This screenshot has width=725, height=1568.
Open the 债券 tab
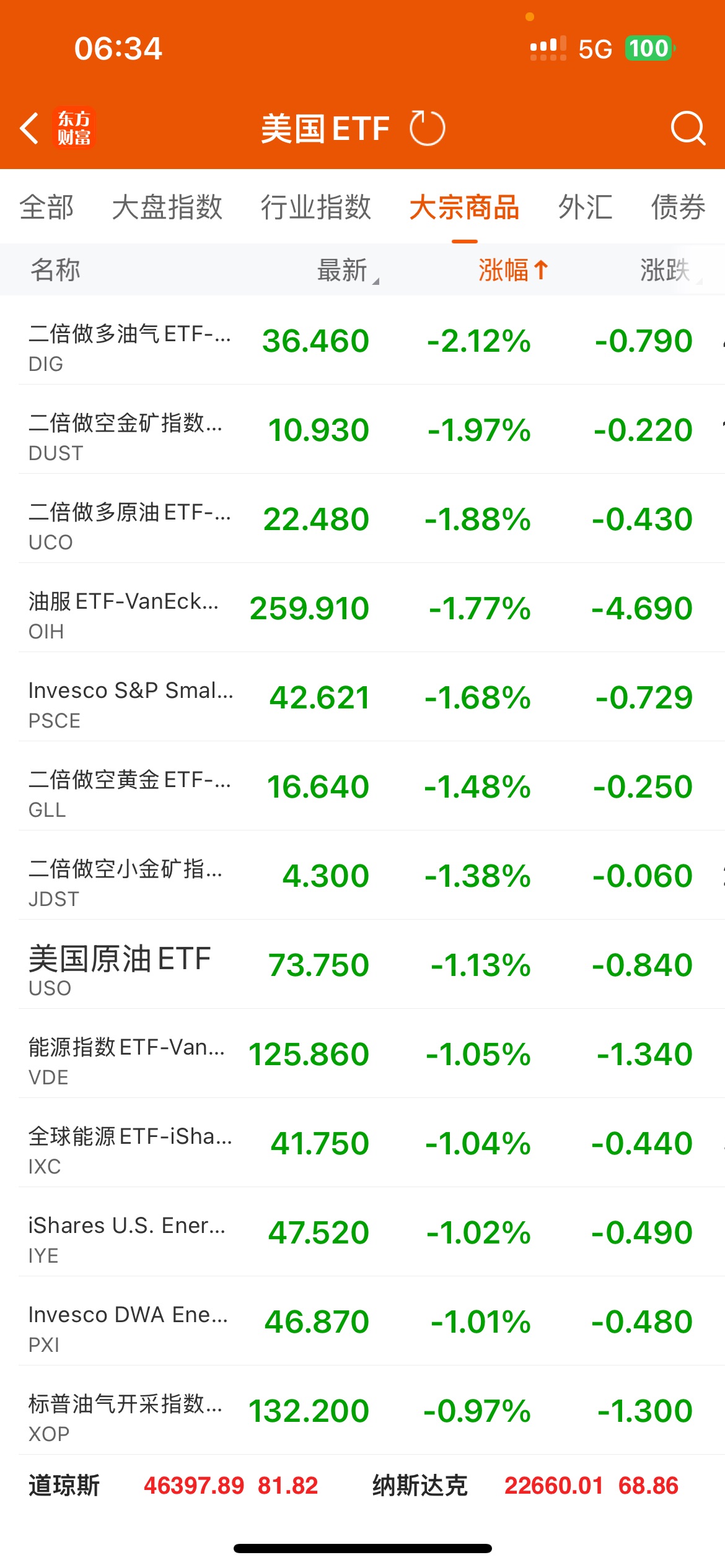coord(678,207)
